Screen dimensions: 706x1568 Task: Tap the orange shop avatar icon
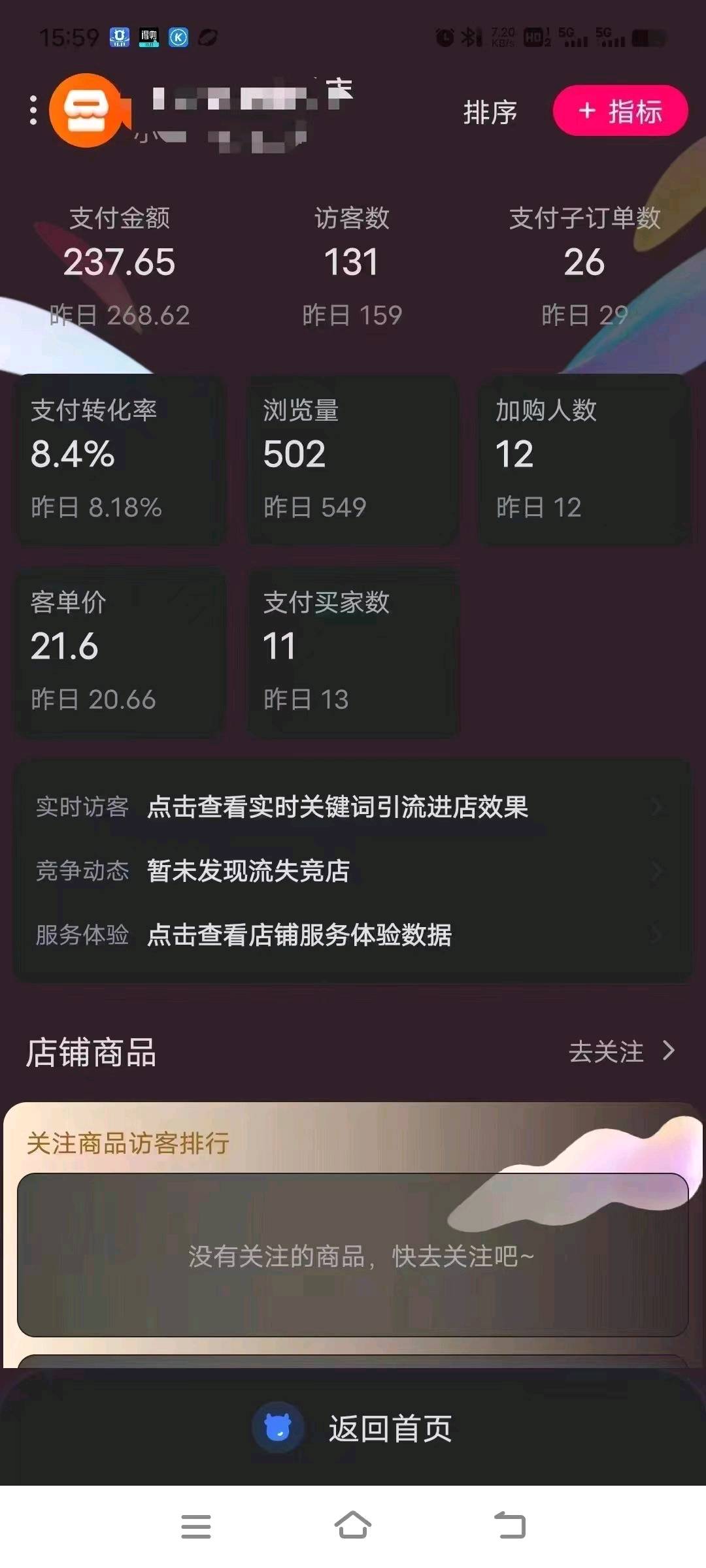87,110
